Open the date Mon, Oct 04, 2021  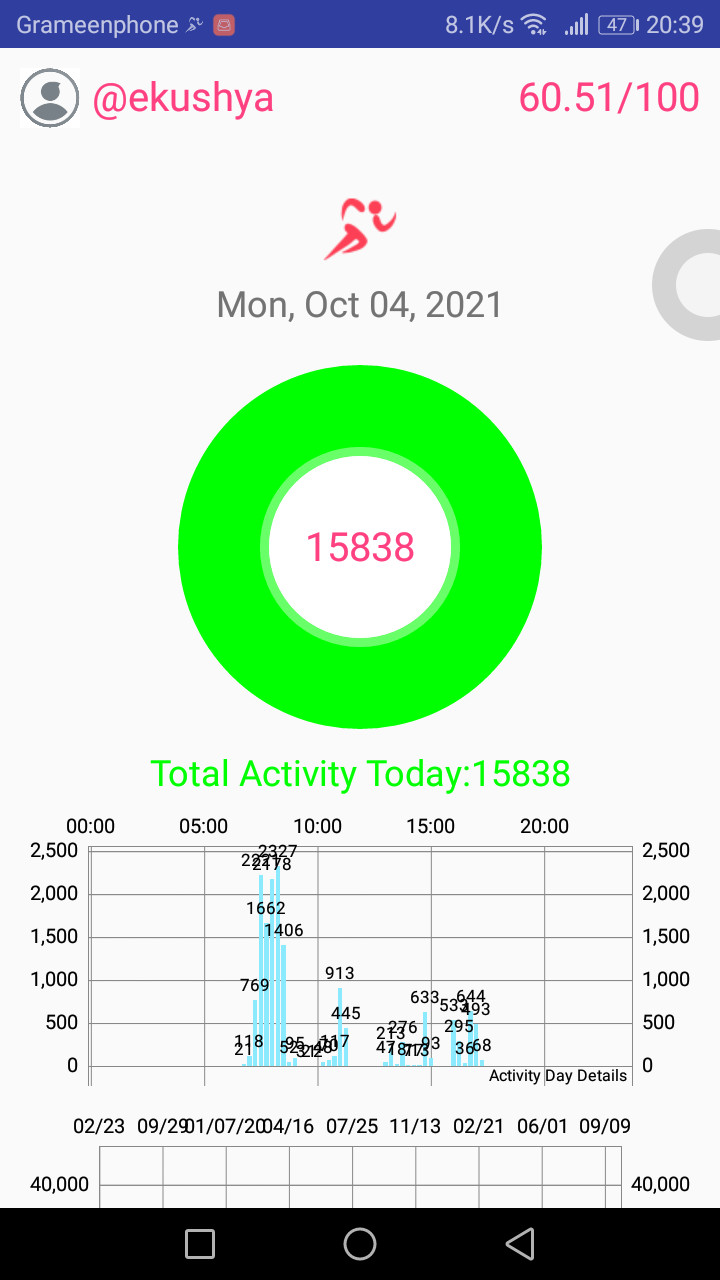(360, 304)
